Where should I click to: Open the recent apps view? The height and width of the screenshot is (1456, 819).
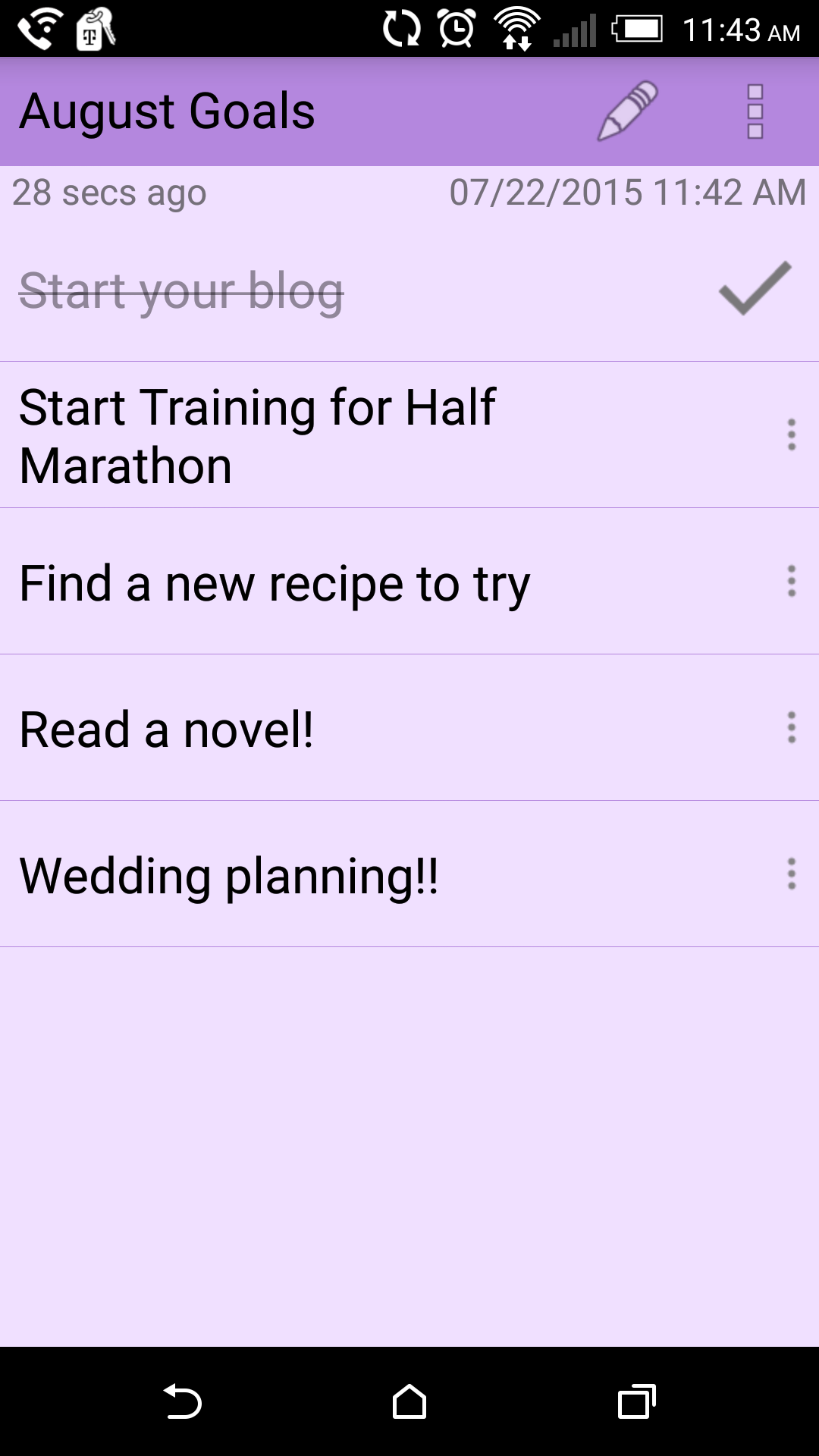(x=636, y=1401)
